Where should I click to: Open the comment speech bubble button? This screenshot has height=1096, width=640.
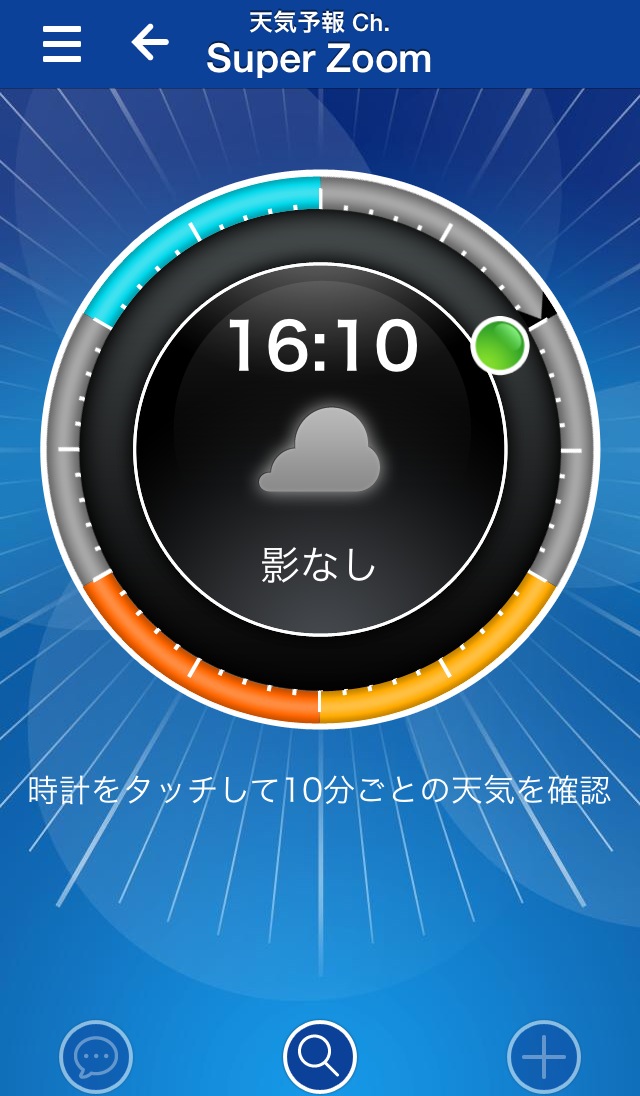coord(96,1057)
